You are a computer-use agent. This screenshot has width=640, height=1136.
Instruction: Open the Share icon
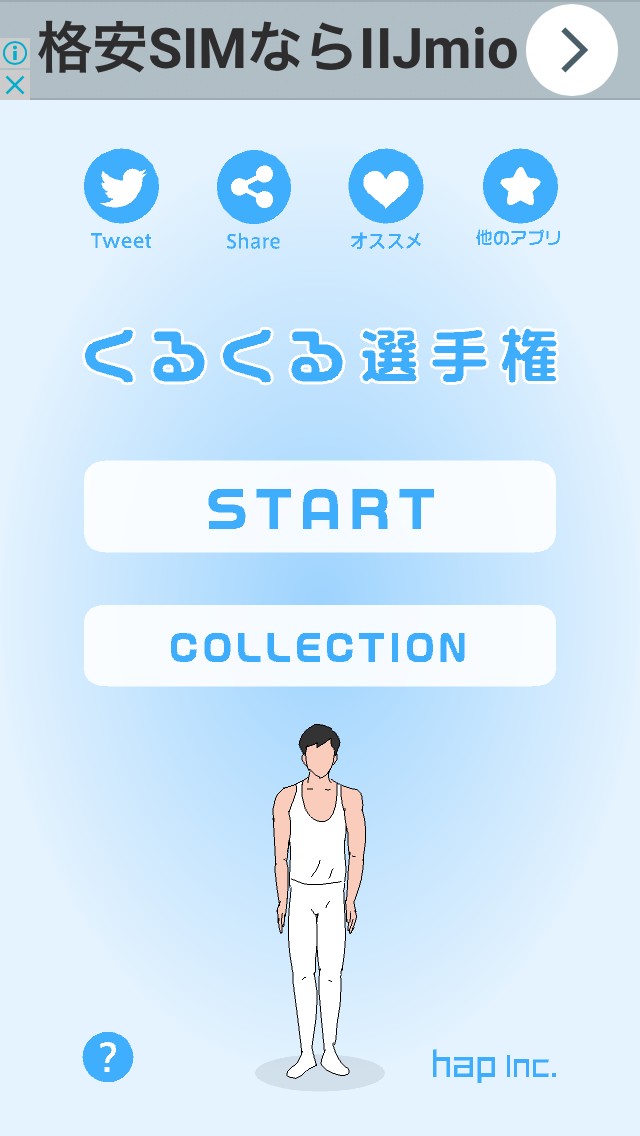(253, 186)
